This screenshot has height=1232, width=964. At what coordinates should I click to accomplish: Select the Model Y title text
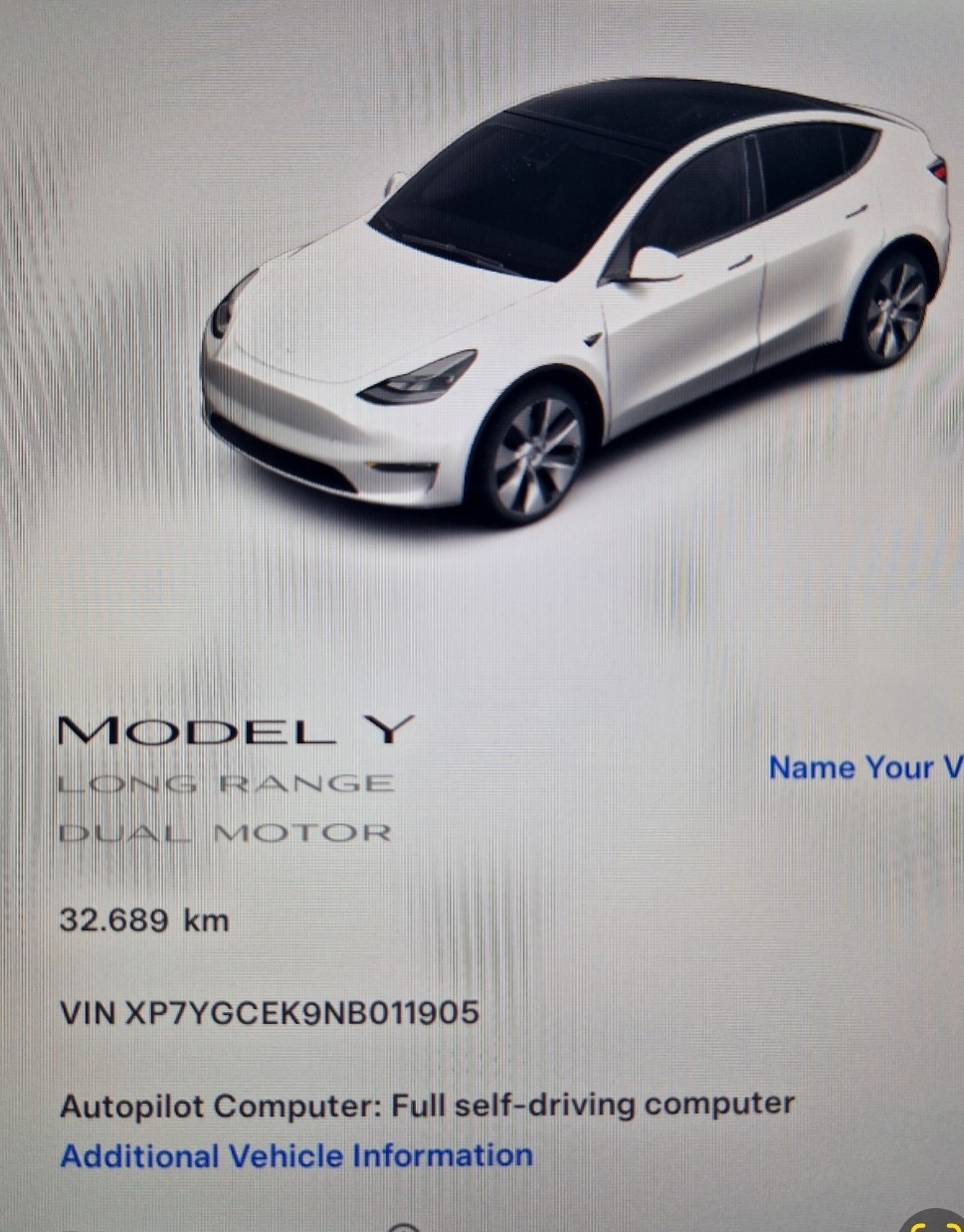pos(237,731)
